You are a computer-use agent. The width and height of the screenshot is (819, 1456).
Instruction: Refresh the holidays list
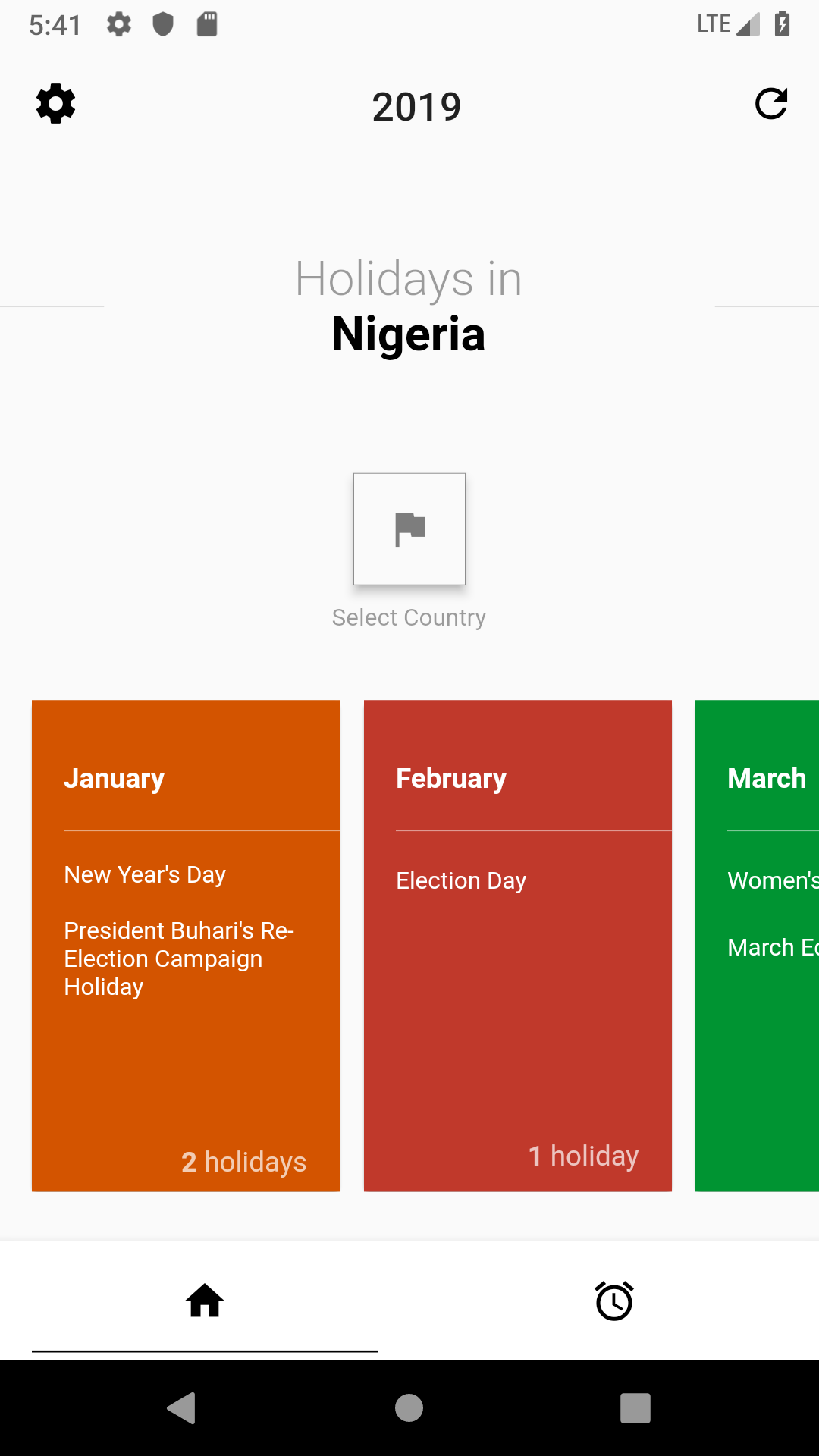[771, 104]
